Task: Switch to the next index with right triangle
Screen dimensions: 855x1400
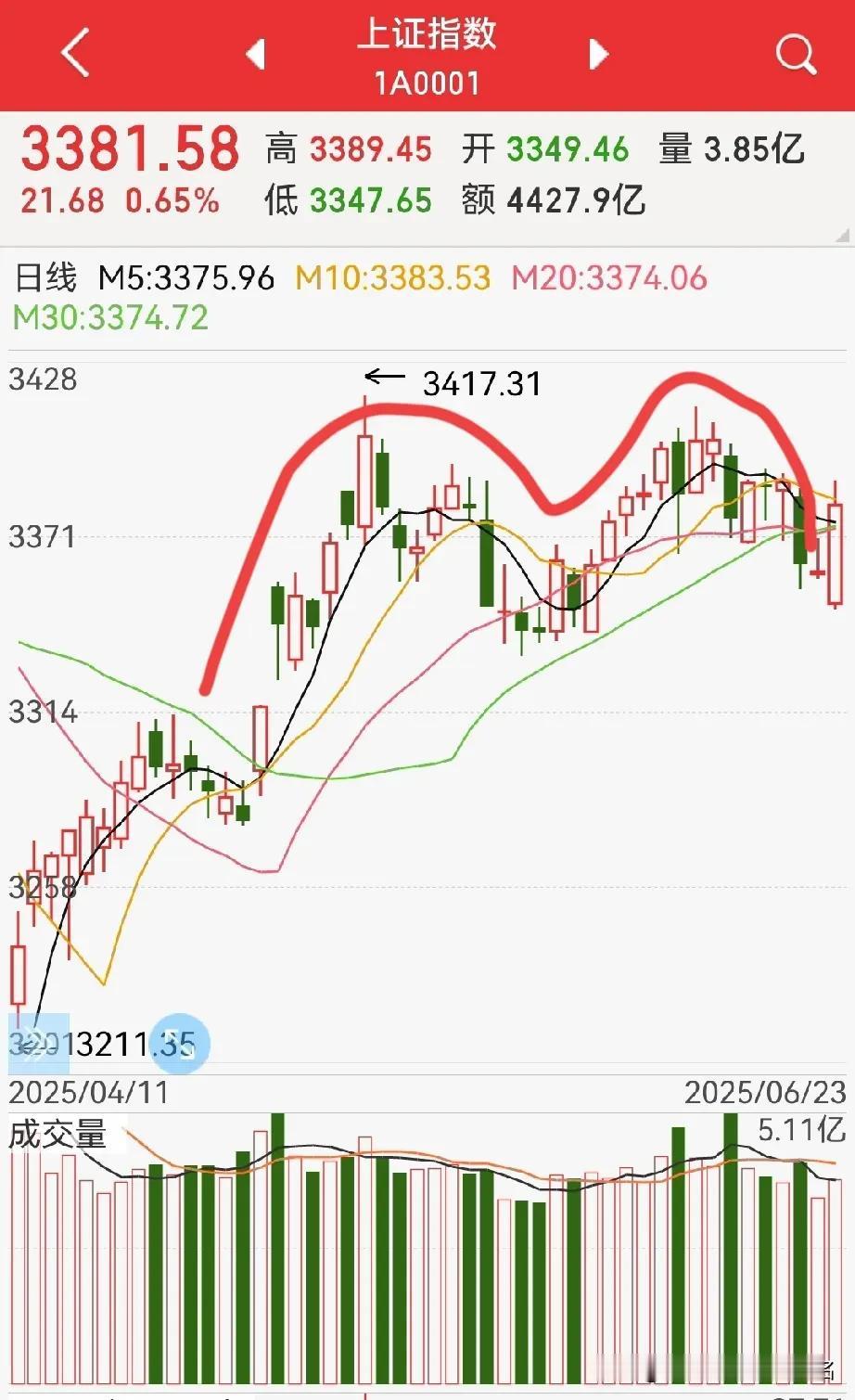Action: coord(599,54)
